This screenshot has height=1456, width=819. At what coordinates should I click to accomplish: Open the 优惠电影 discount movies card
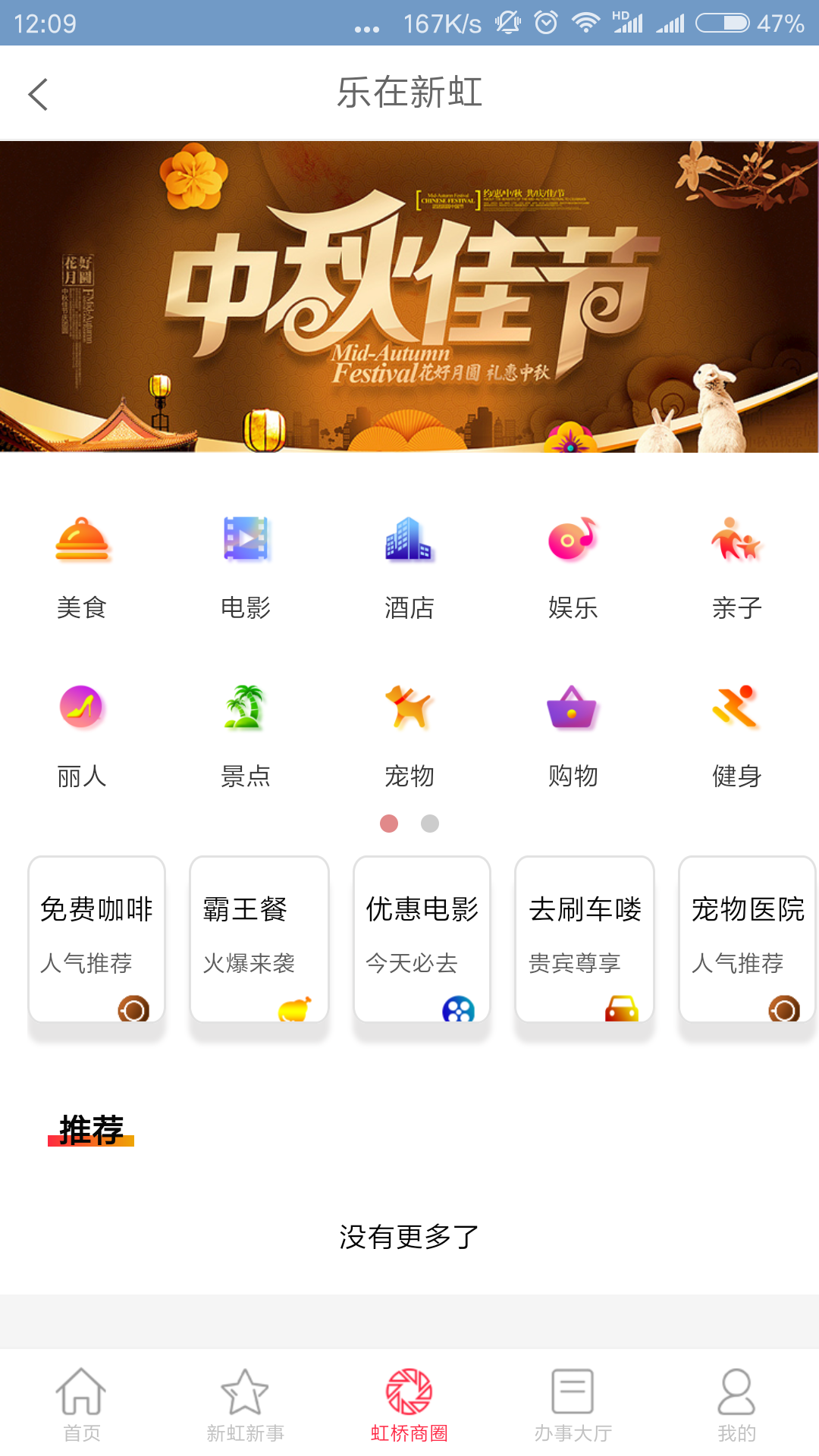(422, 939)
